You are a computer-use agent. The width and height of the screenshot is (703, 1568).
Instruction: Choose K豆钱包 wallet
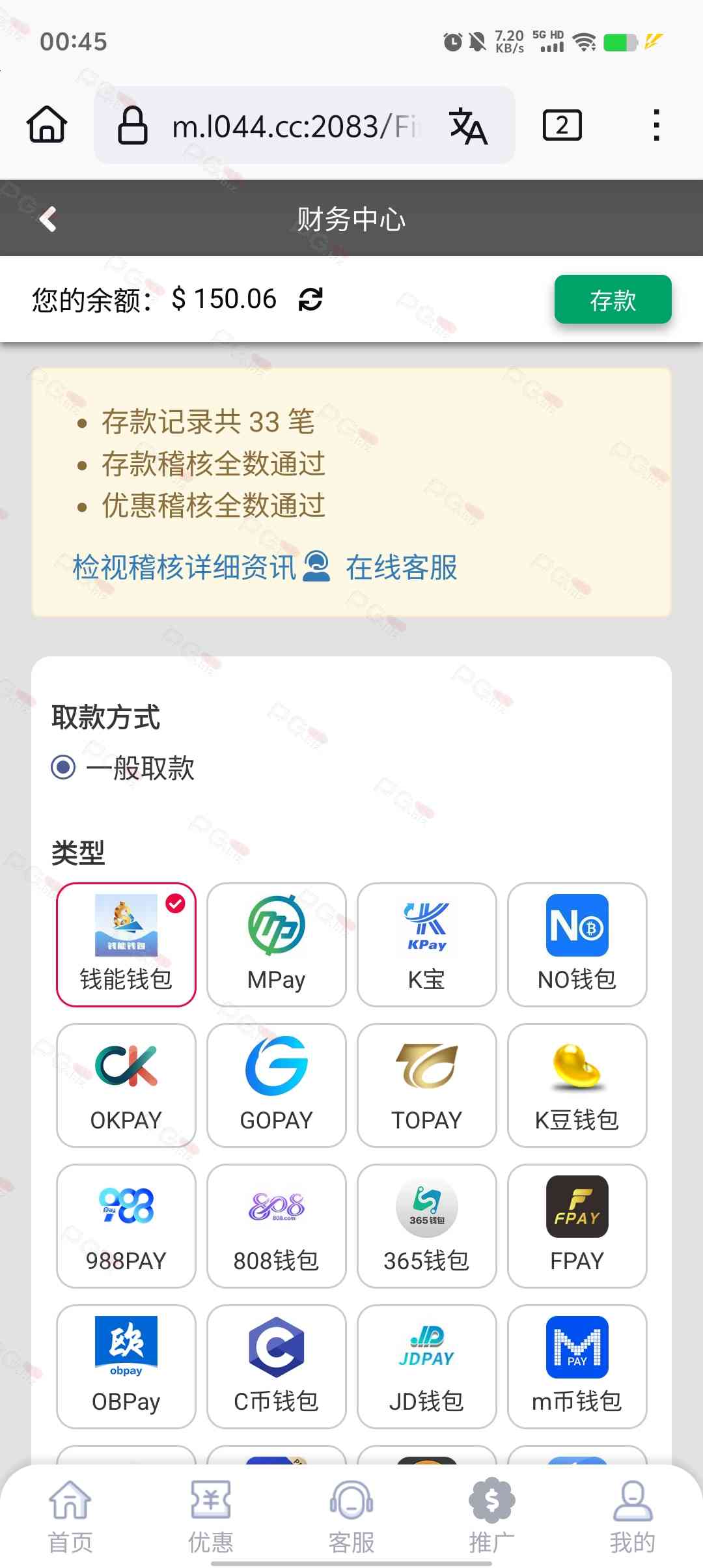coord(577,1085)
